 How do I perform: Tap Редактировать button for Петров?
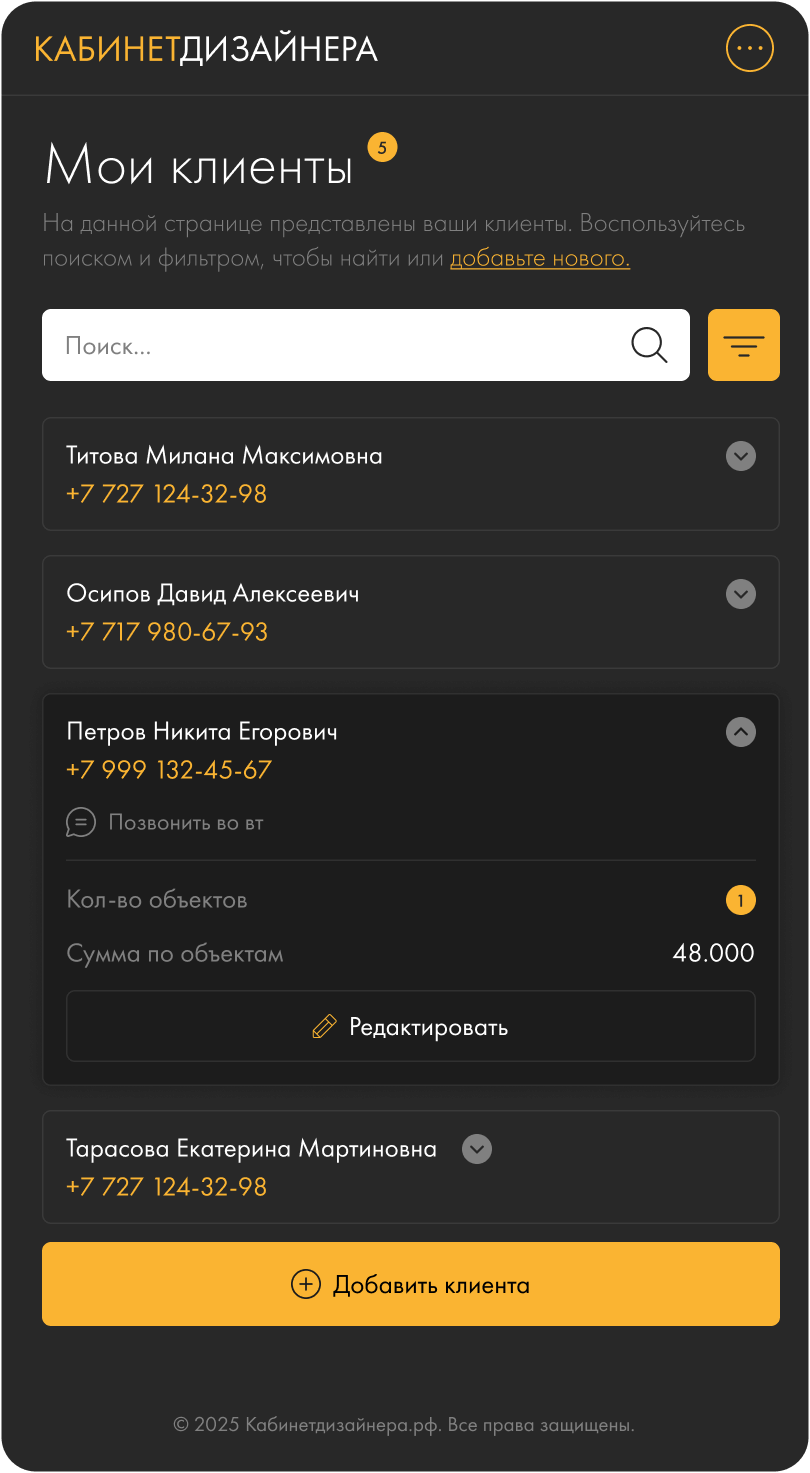pos(410,1026)
